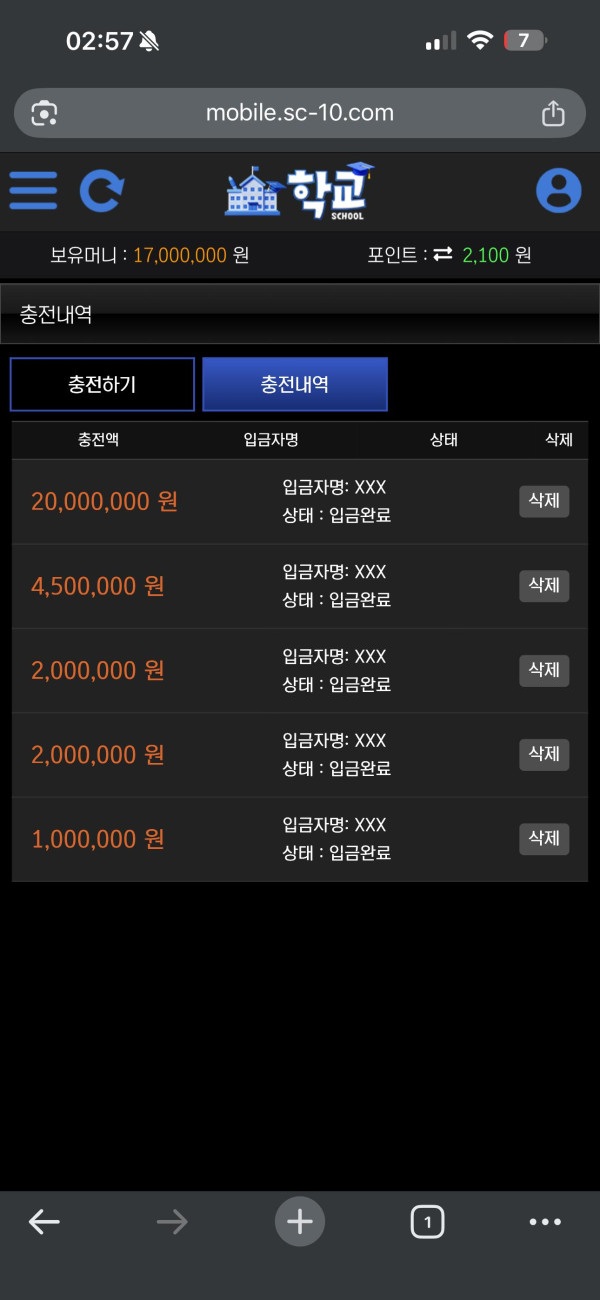Switch to the 충전하기 tab

(x=102, y=384)
